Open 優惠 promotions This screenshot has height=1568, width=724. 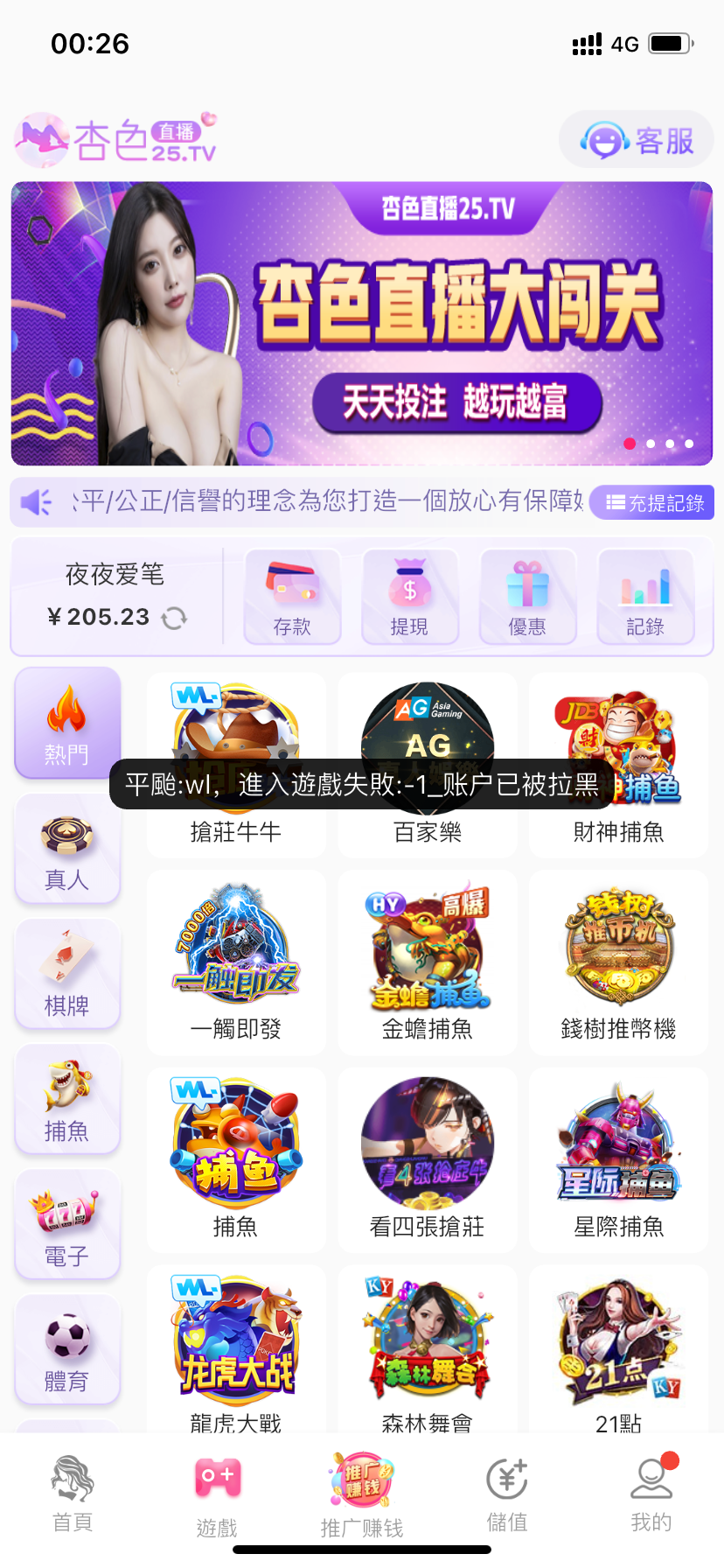[527, 596]
